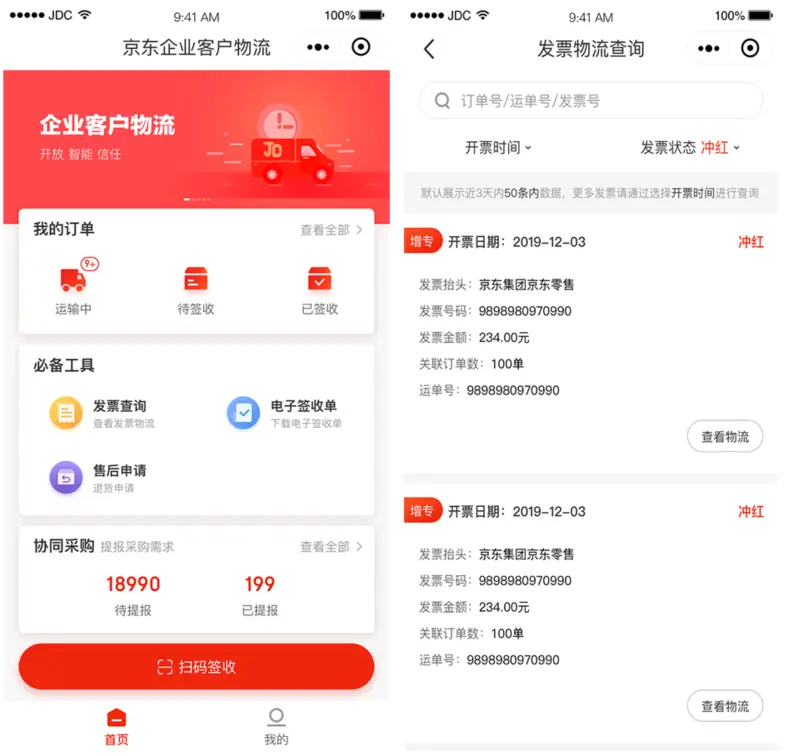
Task: Go back from 发票物流查询 page
Action: pyautogui.click(x=429, y=48)
